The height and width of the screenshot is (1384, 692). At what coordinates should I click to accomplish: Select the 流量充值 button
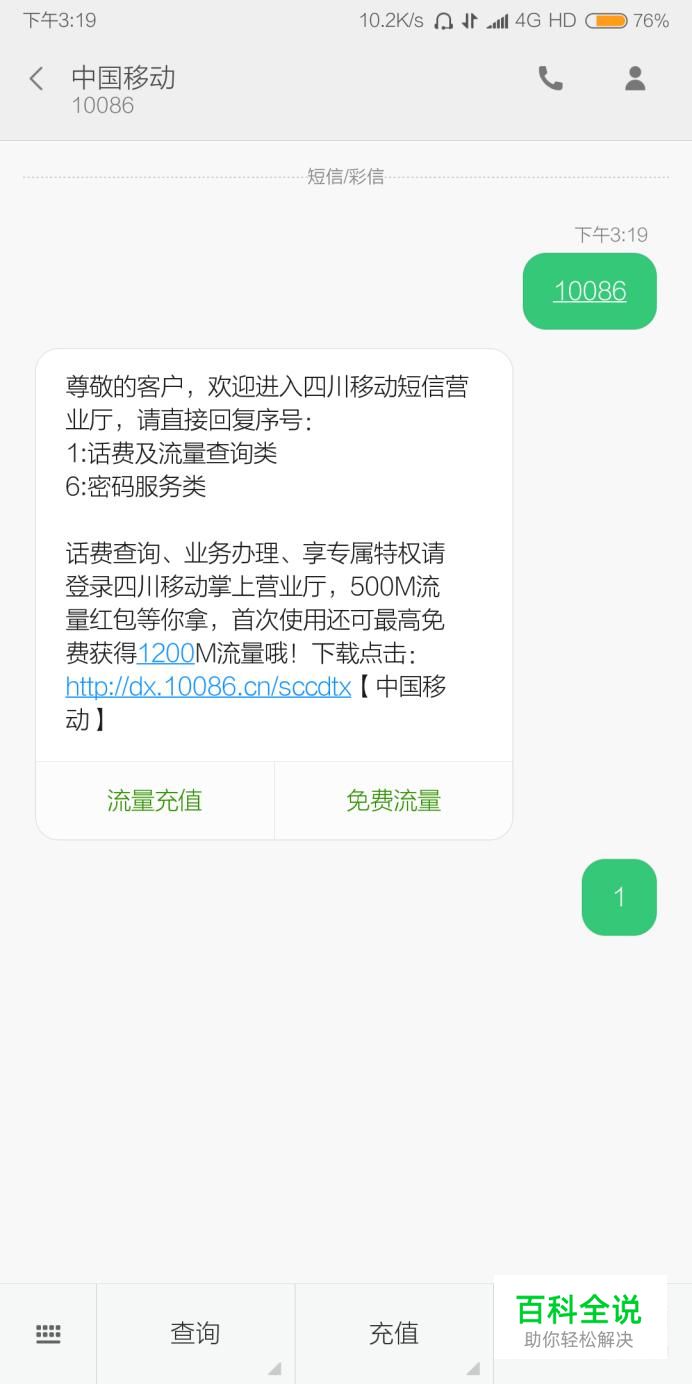click(x=155, y=800)
